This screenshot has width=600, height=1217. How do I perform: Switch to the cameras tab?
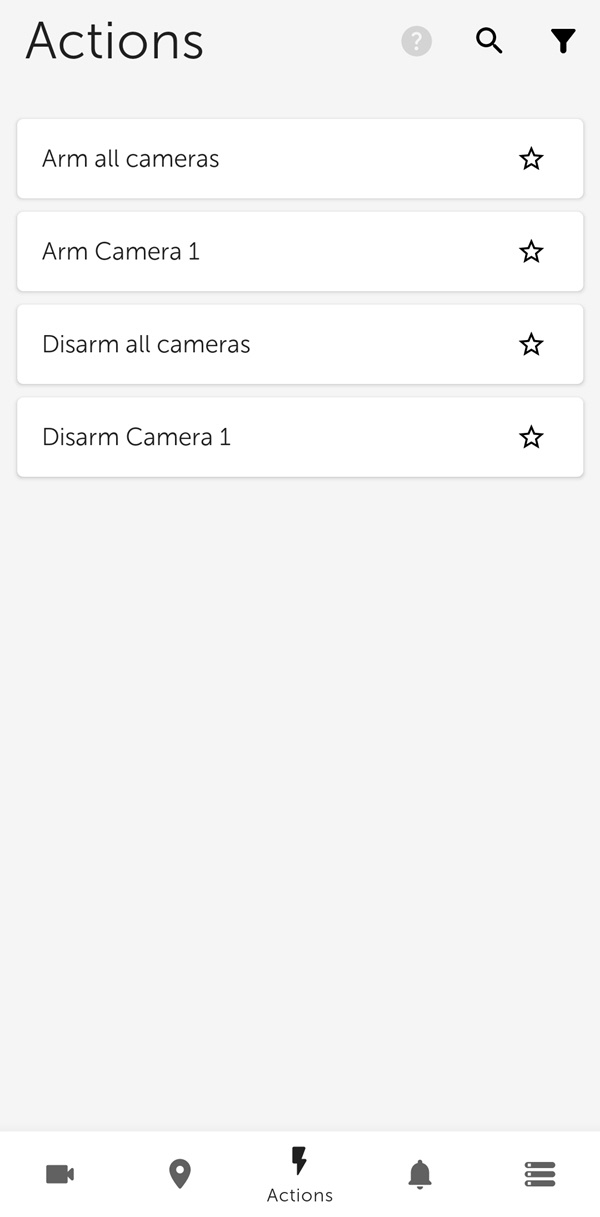[60, 1174]
